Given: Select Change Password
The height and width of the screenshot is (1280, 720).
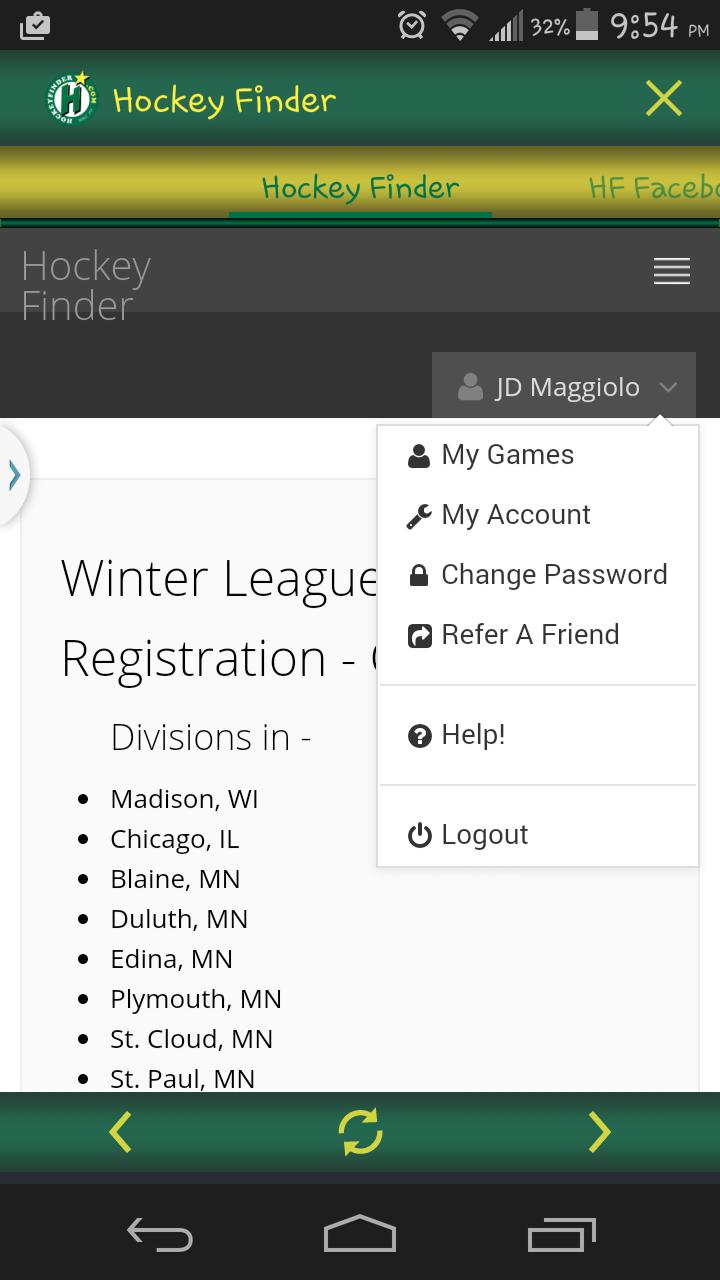Looking at the screenshot, I should (x=555, y=574).
